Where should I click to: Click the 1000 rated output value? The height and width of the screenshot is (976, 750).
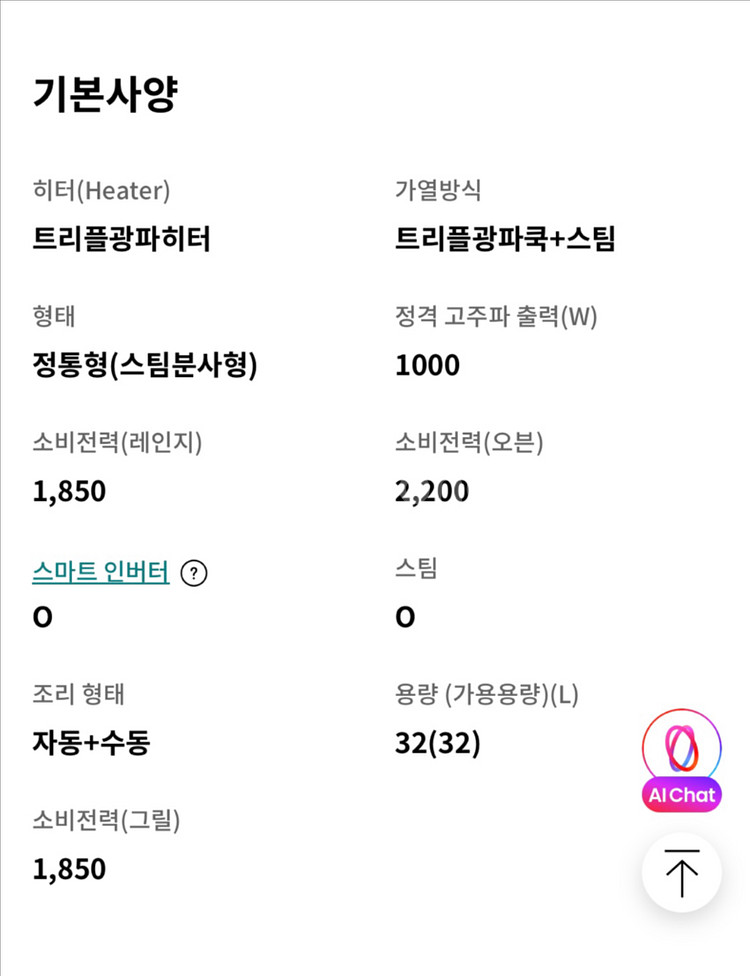[427, 365]
